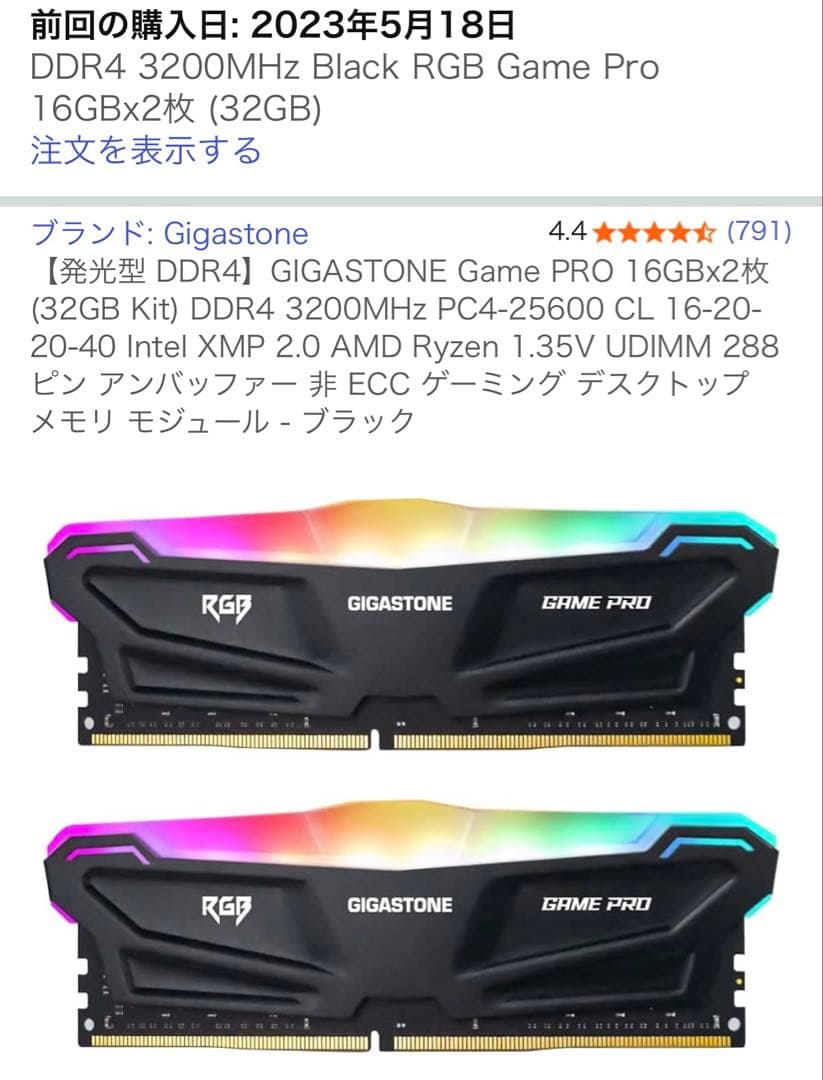823x1080 pixels.
Task: View the 791 customer ratings
Action: coord(758,232)
